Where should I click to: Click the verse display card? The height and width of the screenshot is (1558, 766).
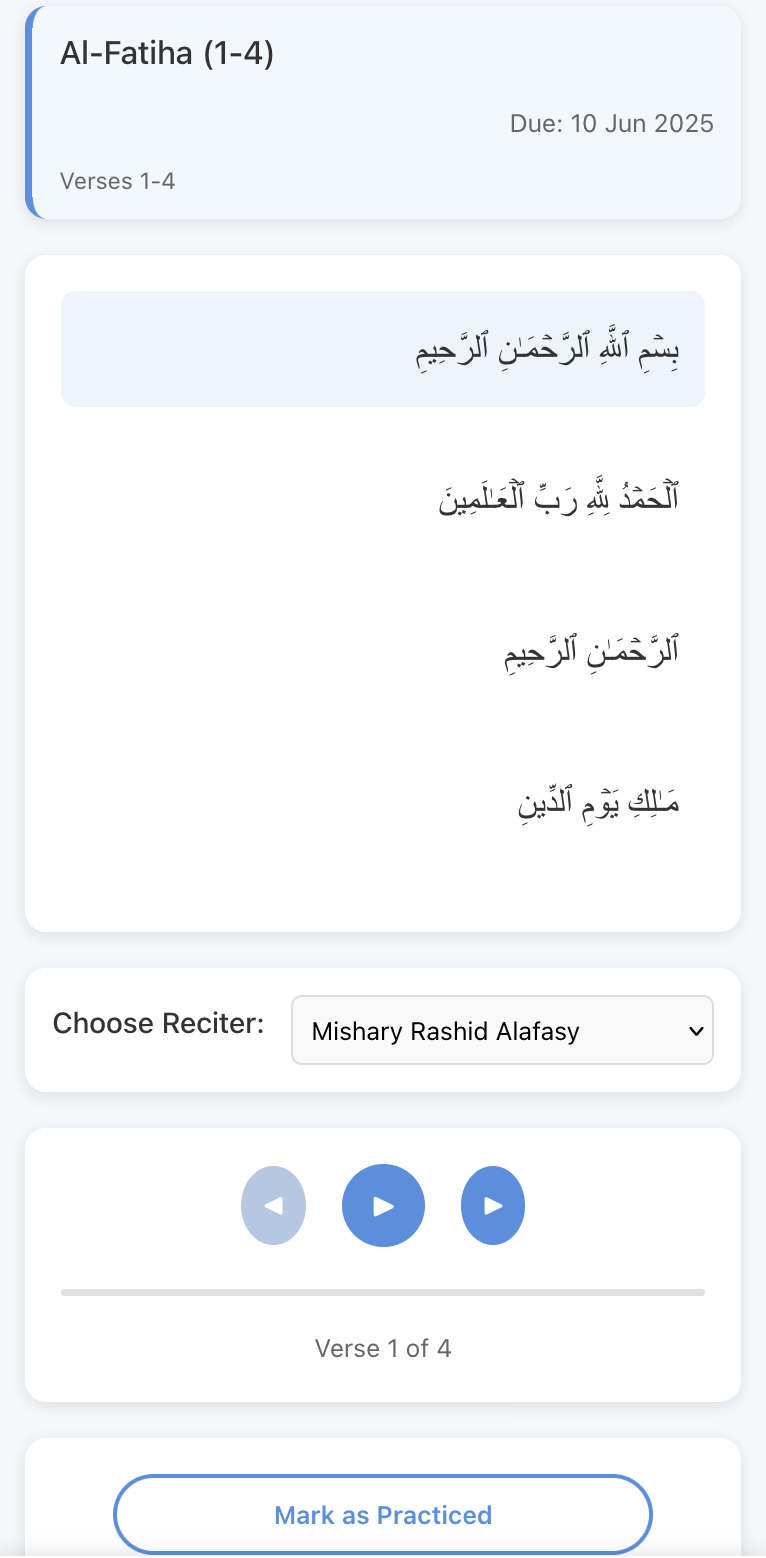point(383,590)
